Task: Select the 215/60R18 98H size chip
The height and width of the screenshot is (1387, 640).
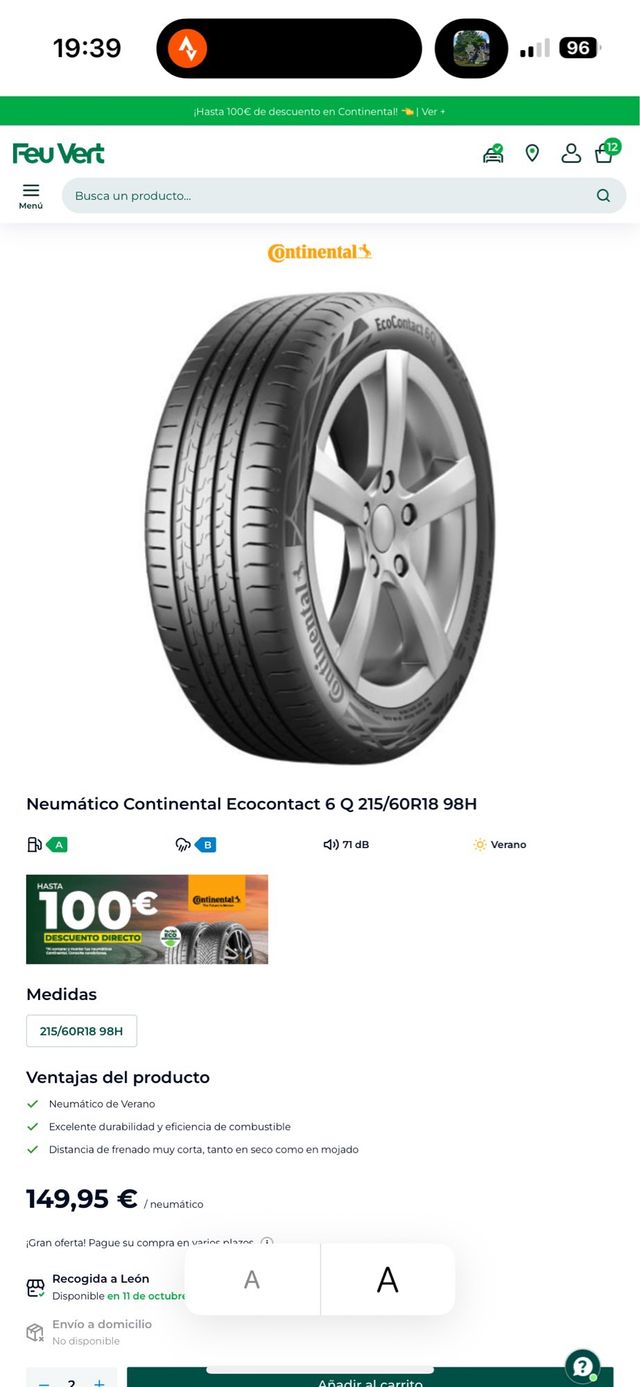Action: coord(81,1031)
